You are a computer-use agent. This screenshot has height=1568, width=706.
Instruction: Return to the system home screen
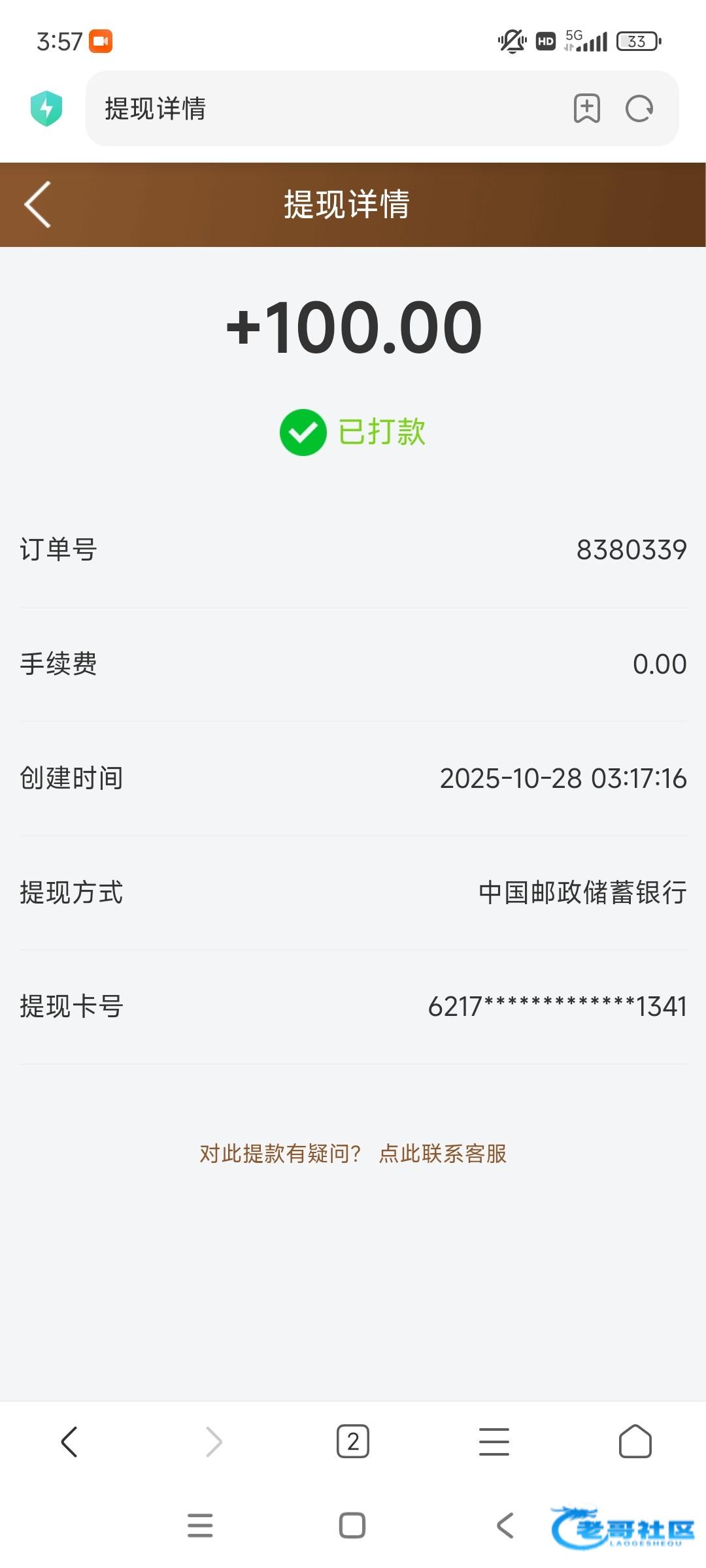tap(352, 1525)
